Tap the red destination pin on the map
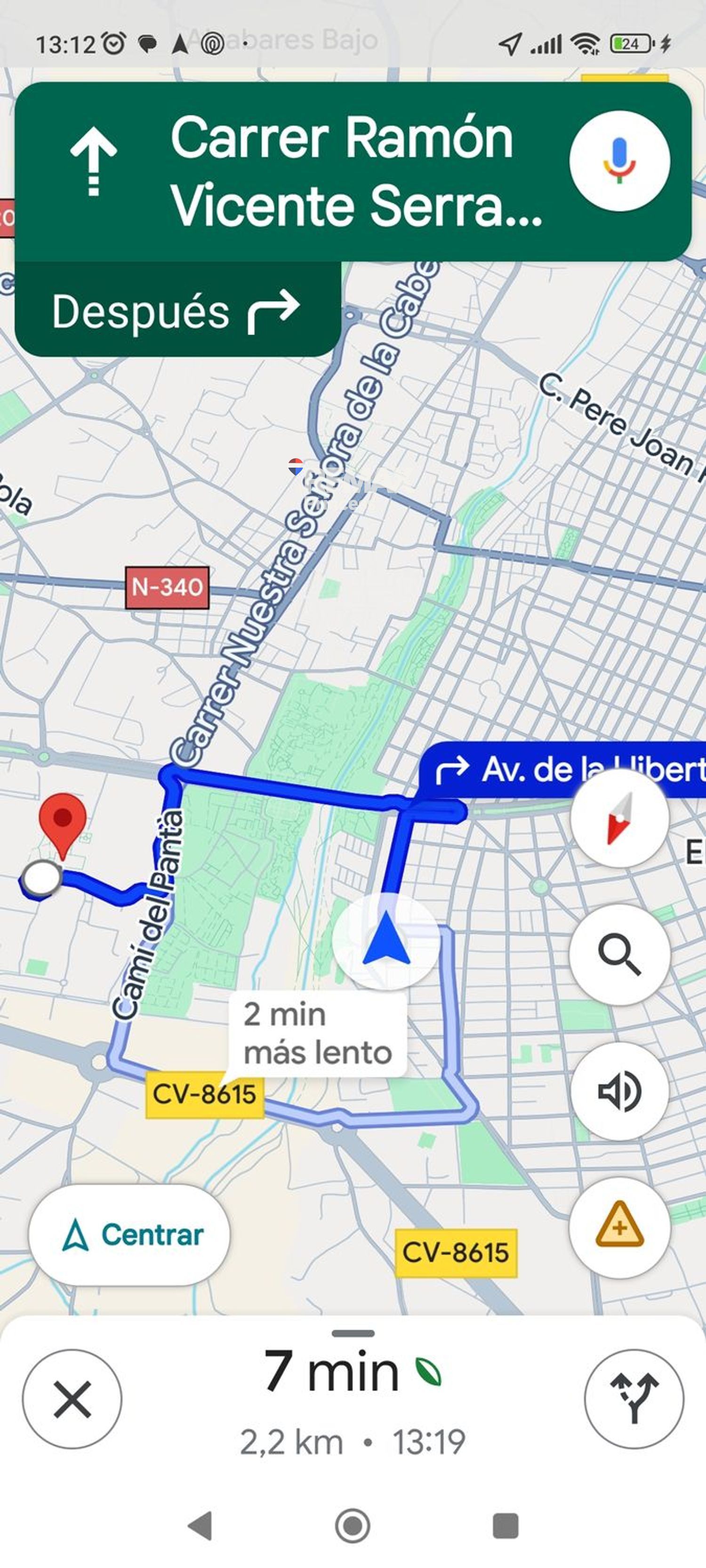 point(62,821)
